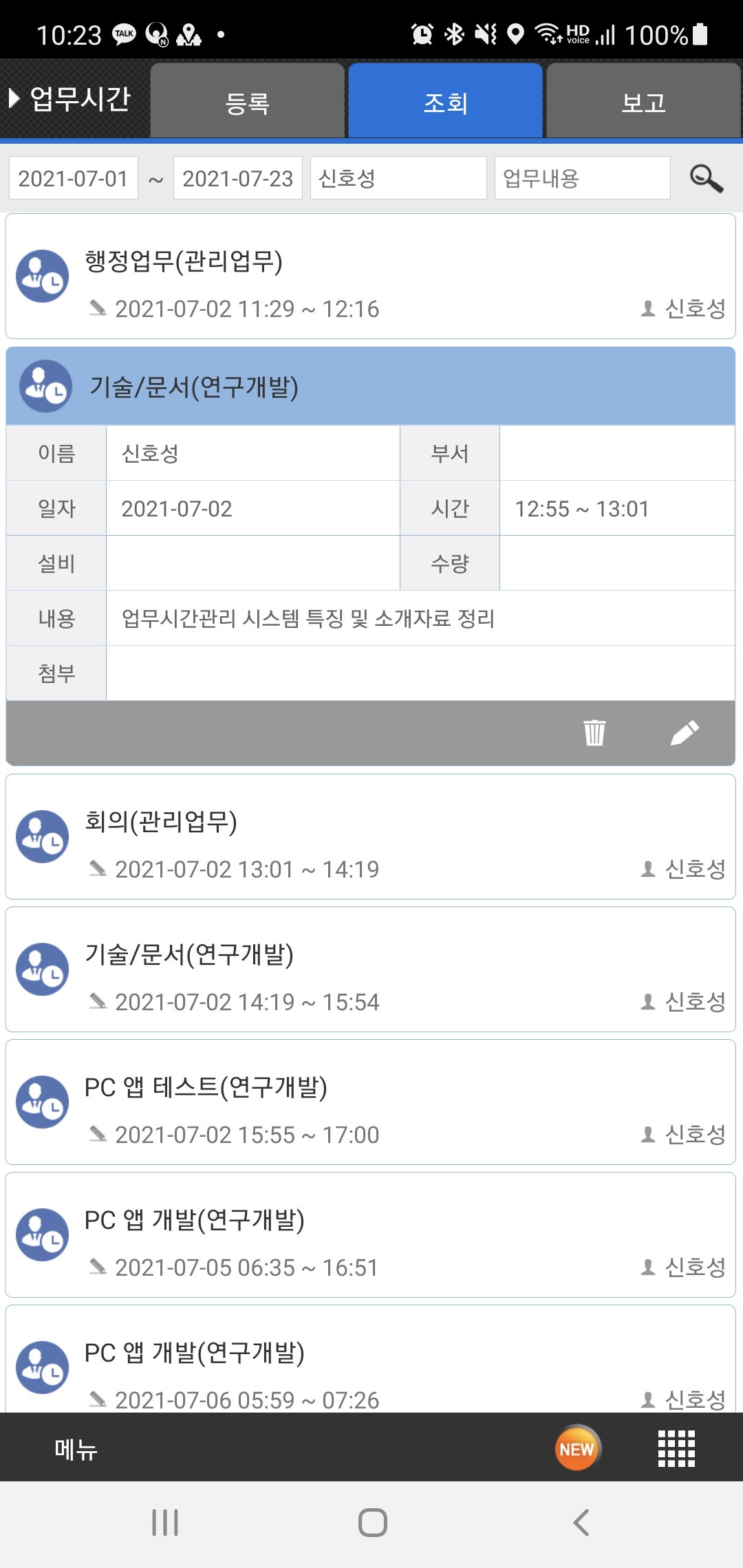Screen dimensions: 743x1568
Task: Open the 메뉴 button in bottom bar
Action: pos(76,1449)
